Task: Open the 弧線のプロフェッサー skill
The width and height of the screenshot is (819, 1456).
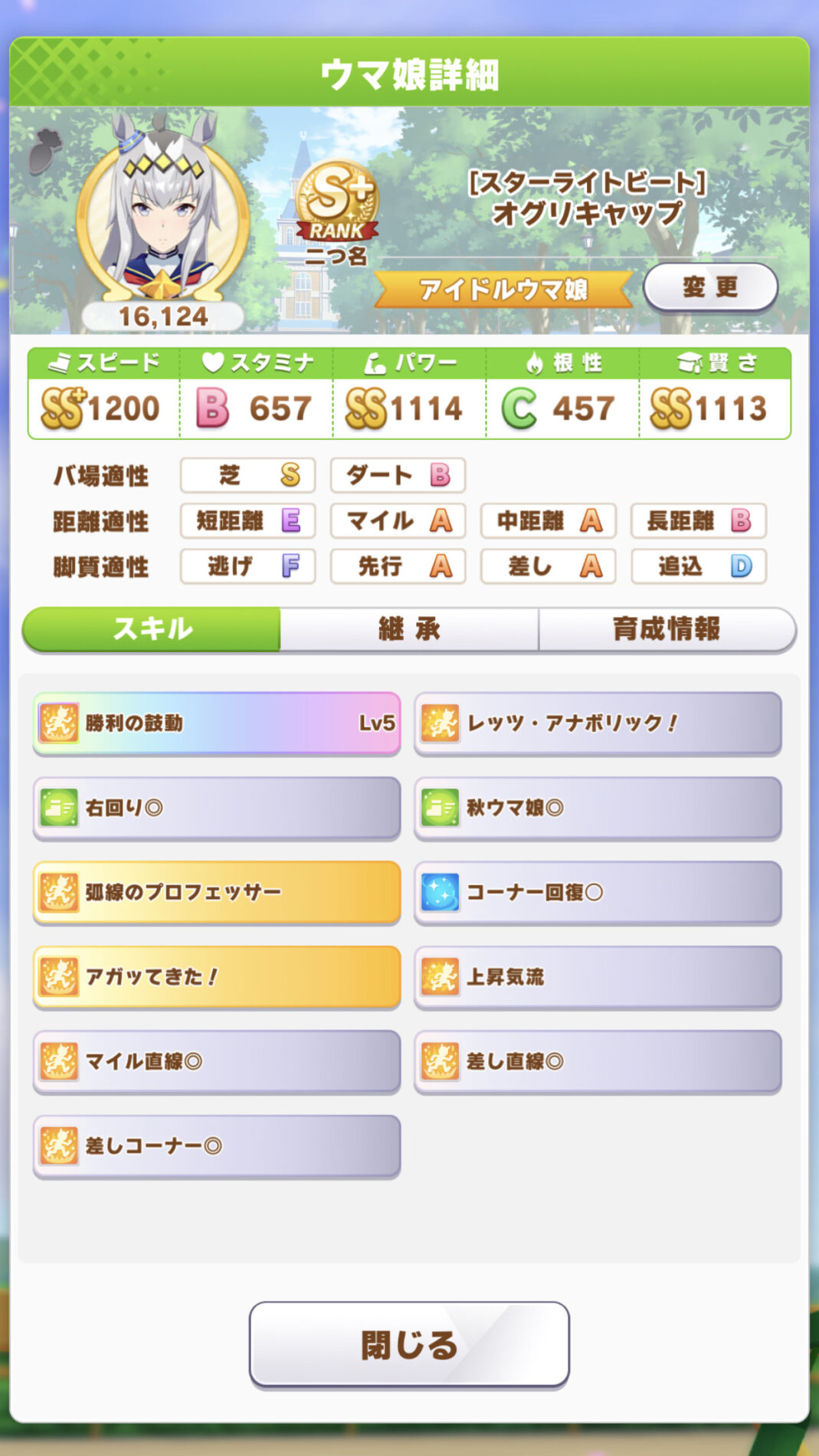Action: pyautogui.click(x=217, y=892)
